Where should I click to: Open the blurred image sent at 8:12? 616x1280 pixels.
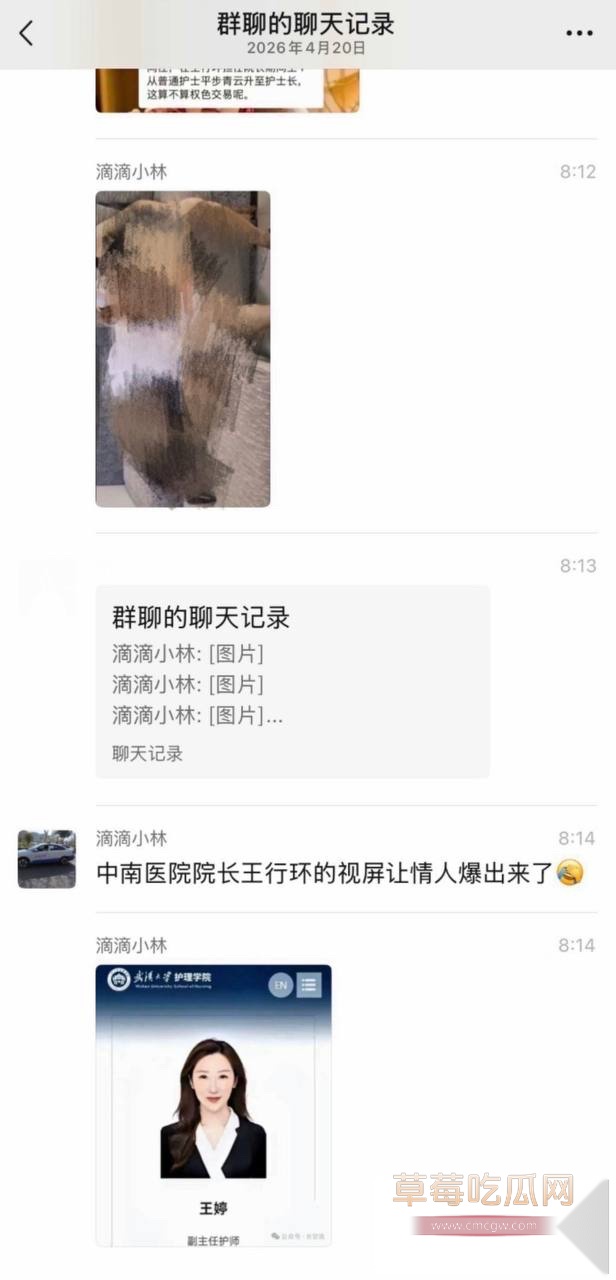point(183,349)
